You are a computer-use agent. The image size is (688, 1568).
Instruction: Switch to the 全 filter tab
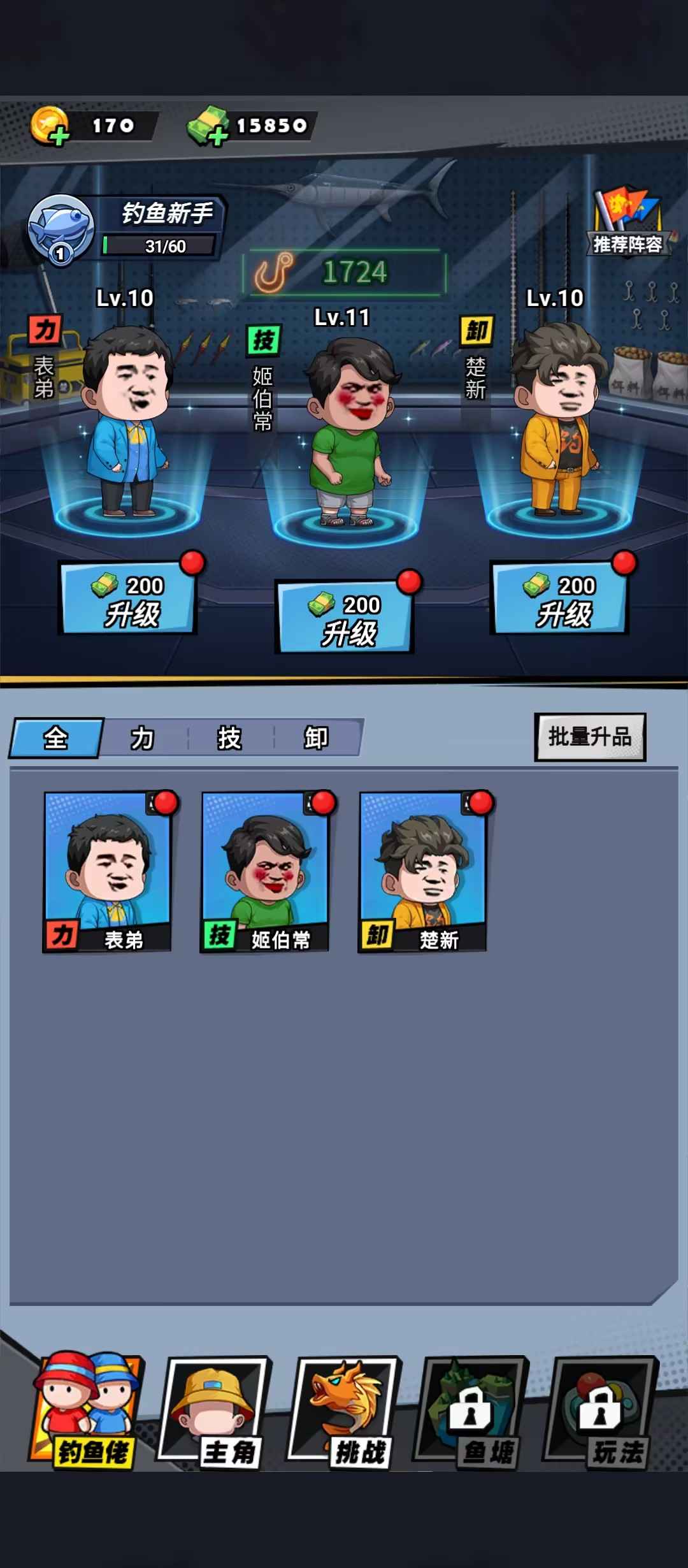pyautogui.click(x=56, y=738)
